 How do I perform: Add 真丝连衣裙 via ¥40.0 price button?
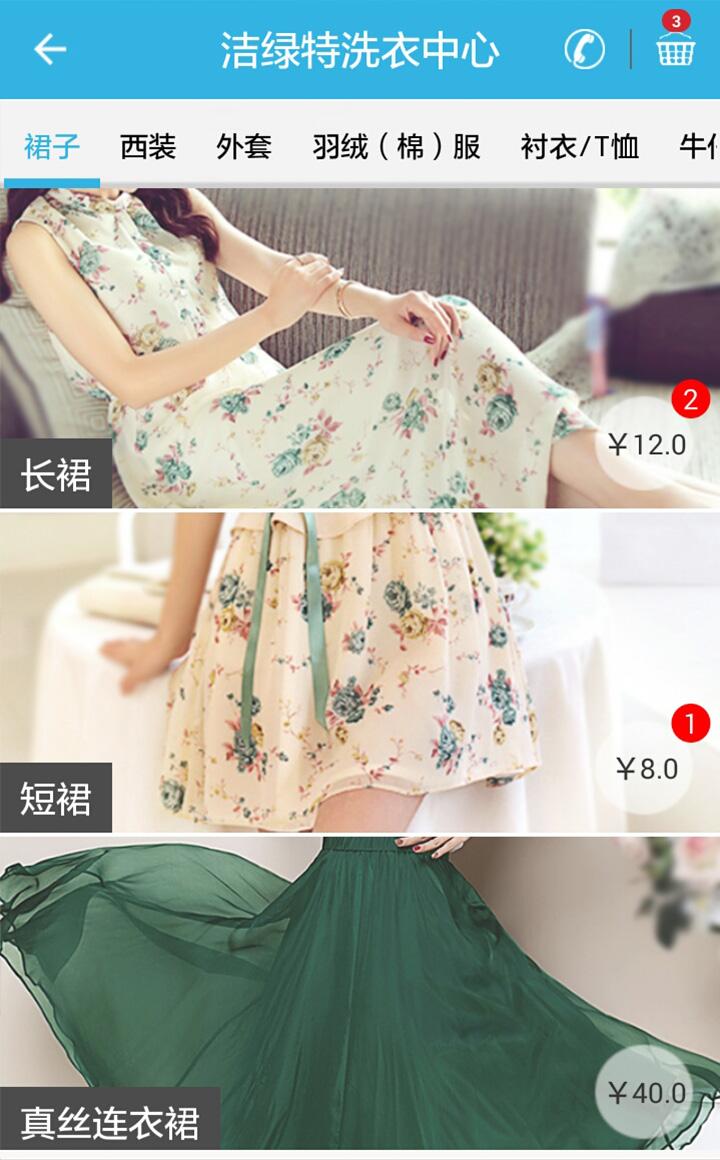click(645, 1092)
